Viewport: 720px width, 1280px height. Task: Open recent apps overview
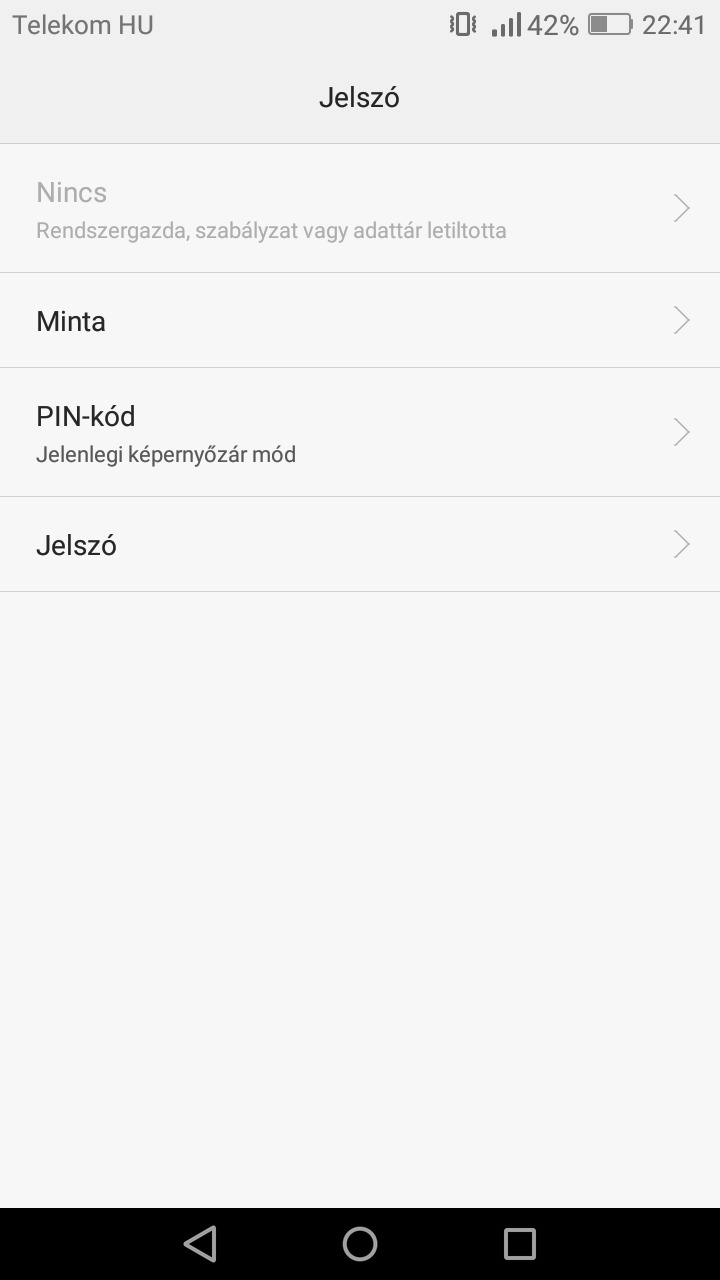(520, 1244)
